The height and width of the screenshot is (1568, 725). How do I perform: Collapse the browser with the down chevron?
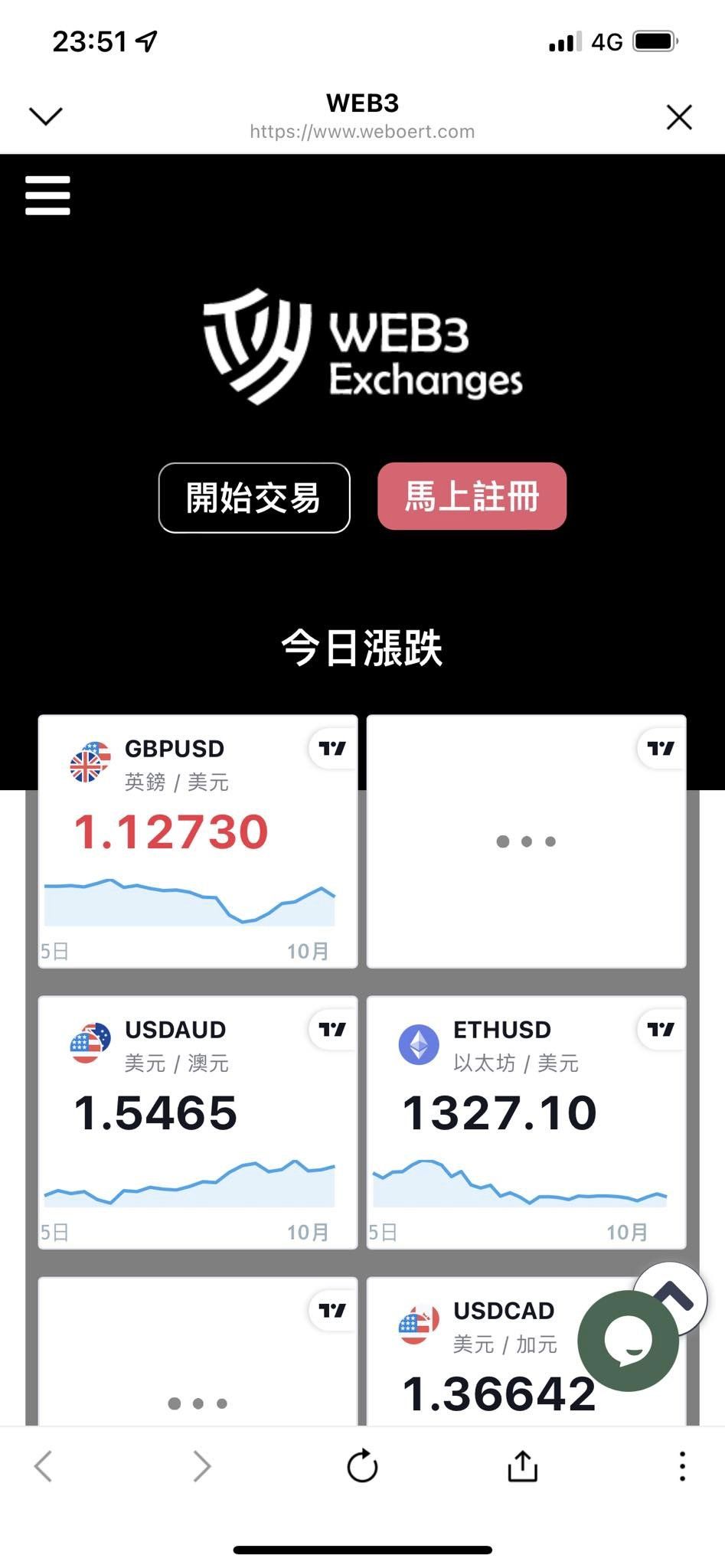pyautogui.click(x=46, y=116)
